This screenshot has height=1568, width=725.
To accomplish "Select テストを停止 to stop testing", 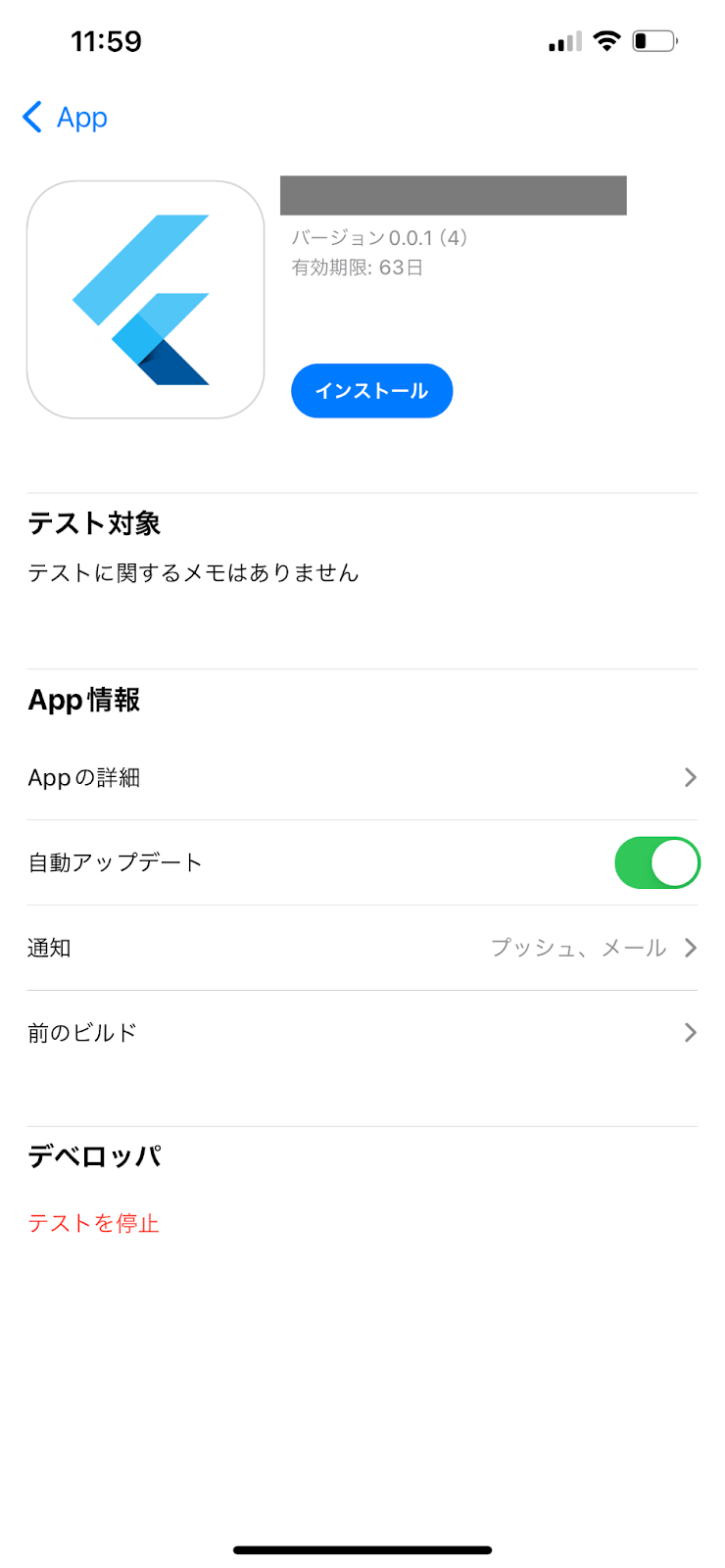I will [x=94, y=1224].
